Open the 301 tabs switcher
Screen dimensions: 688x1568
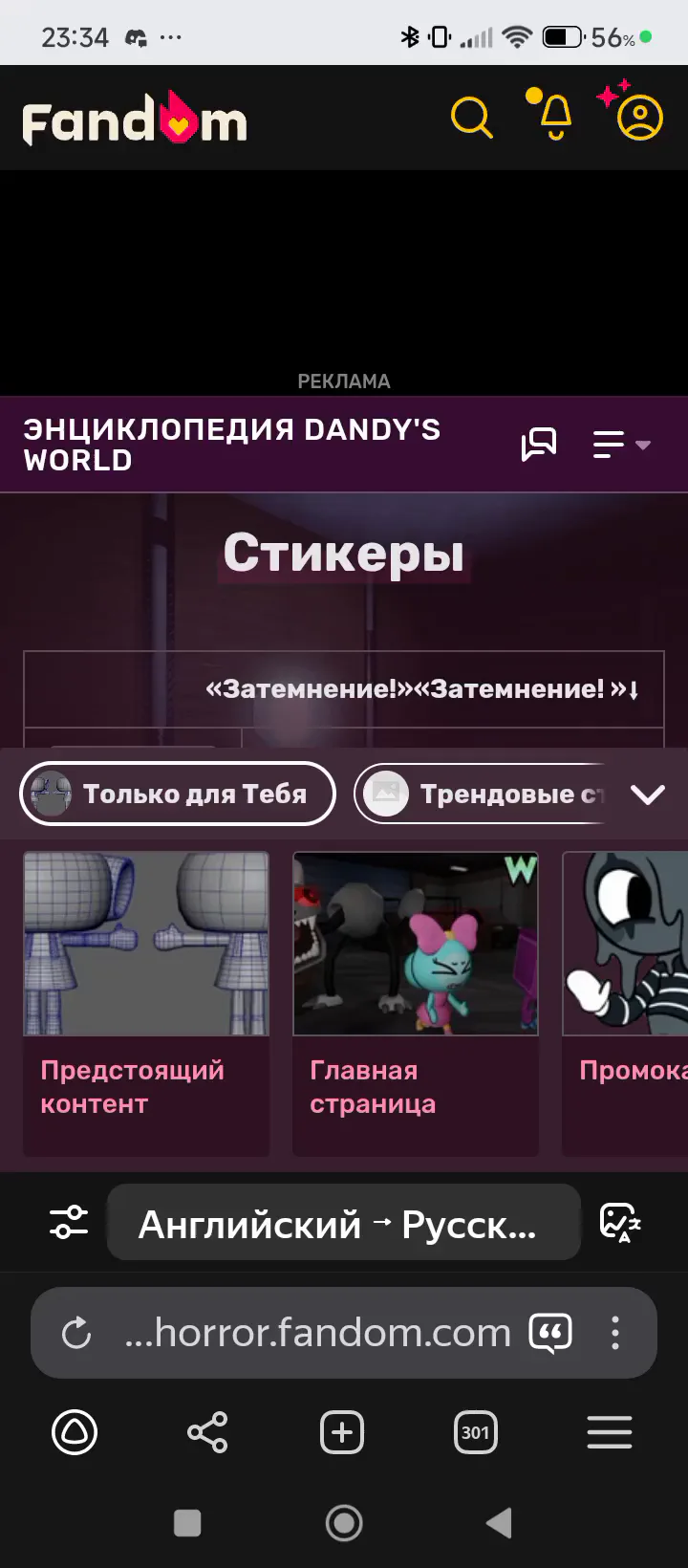click(475, 1432)
